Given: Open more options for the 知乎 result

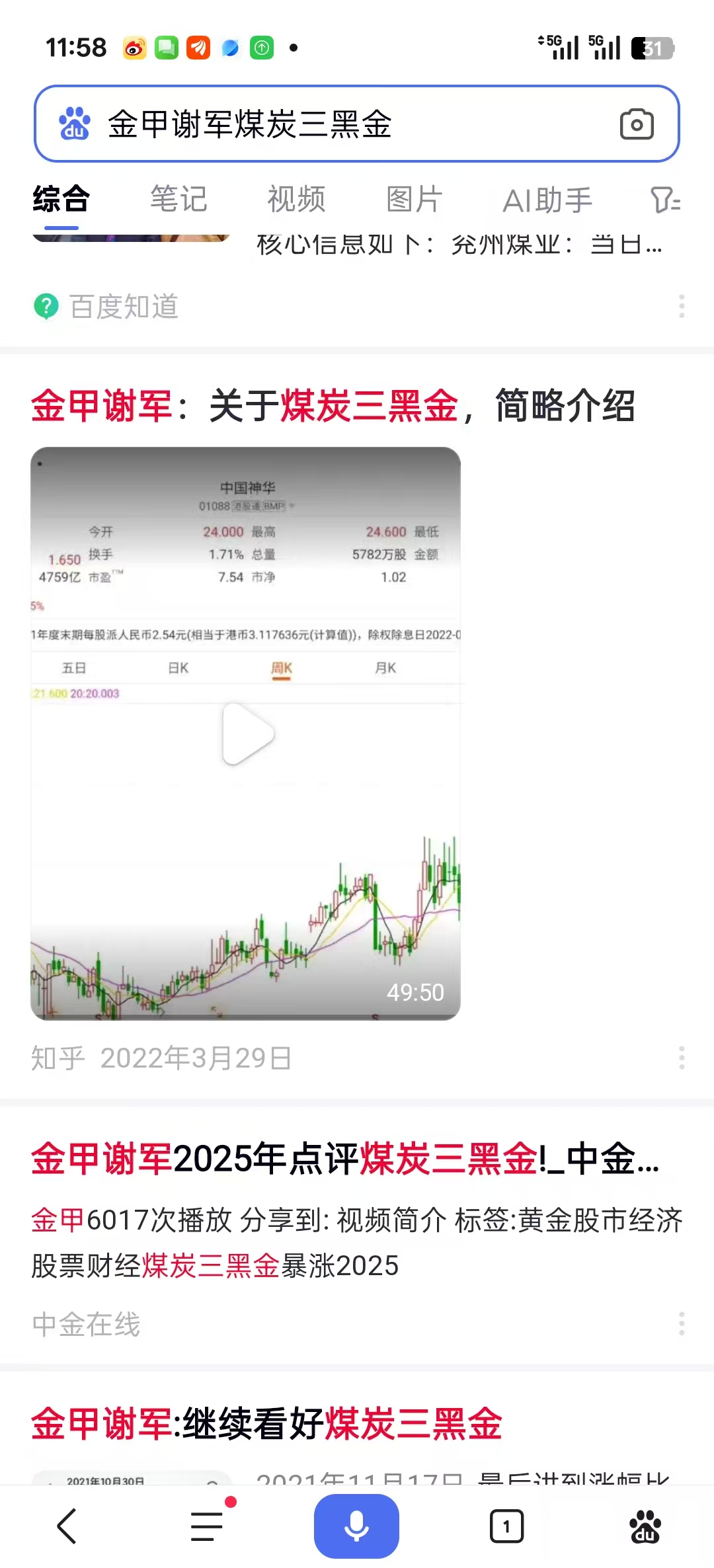Looking at the screenshot, I should tap(682, 1058).
